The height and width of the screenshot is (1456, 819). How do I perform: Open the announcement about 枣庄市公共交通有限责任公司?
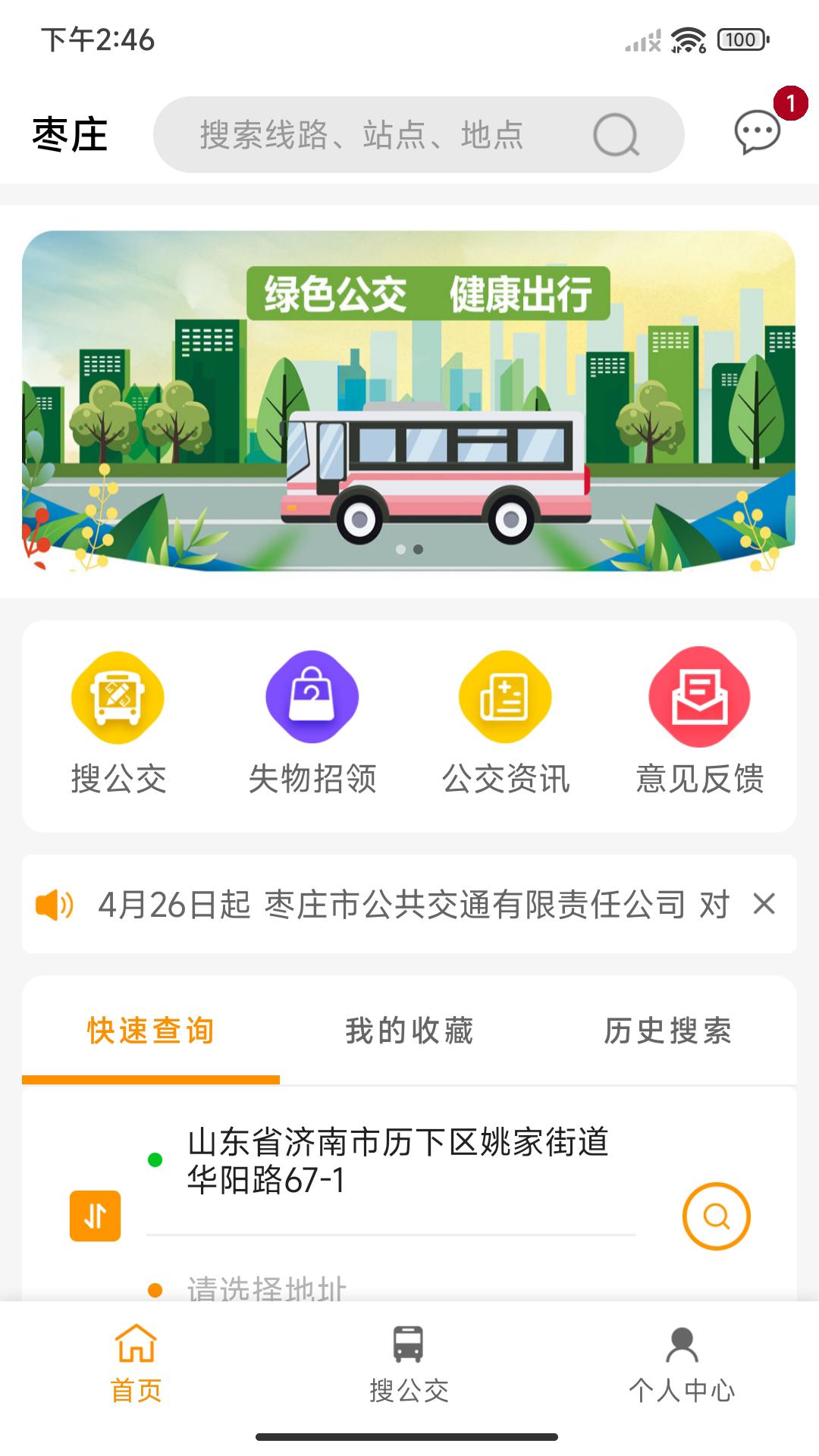[409, 904]
